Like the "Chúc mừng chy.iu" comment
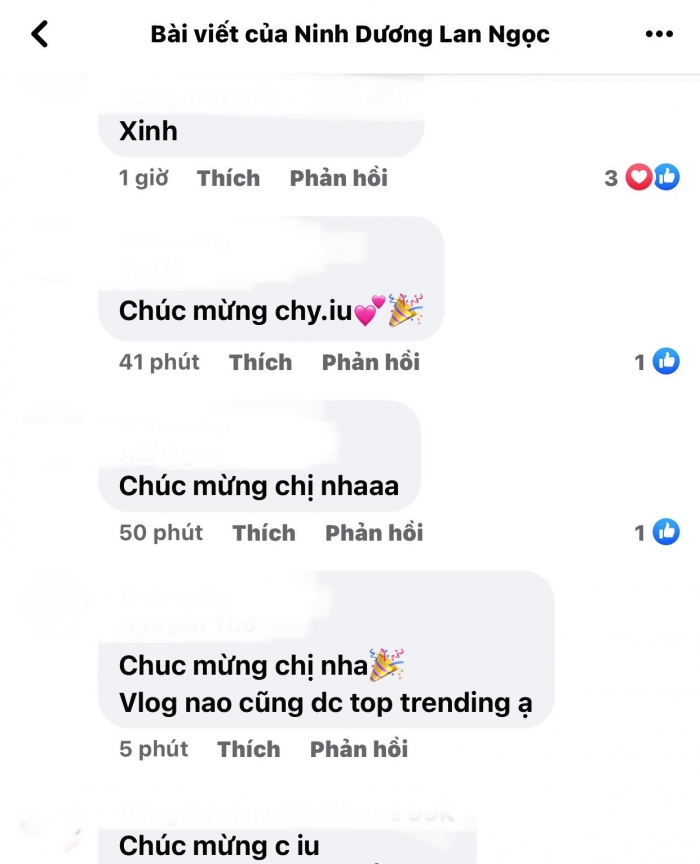 260,362
